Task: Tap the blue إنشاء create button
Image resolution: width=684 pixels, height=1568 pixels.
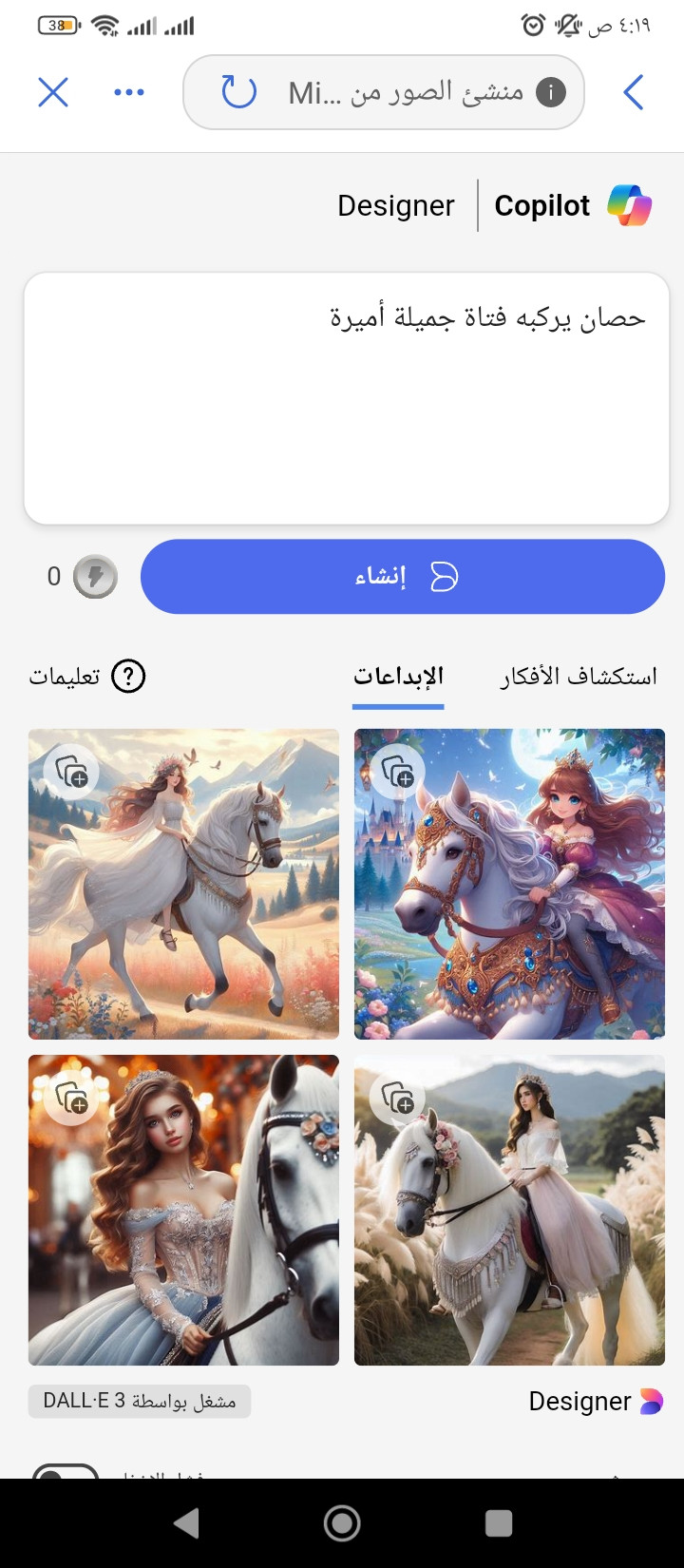Action: [403, 577]
